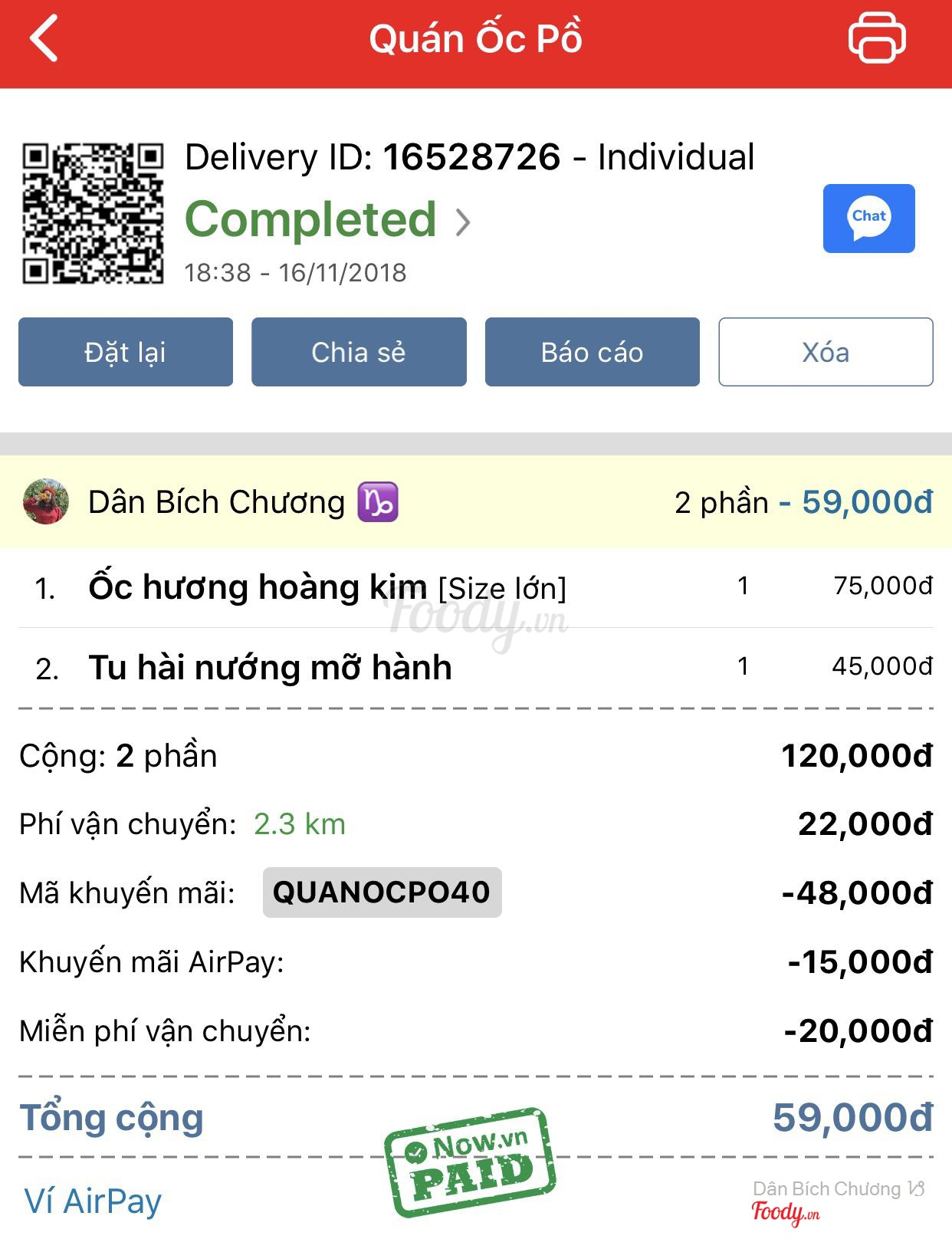952x1239 pixels.
Task: Print the order receipt
Action: point(877,38)
